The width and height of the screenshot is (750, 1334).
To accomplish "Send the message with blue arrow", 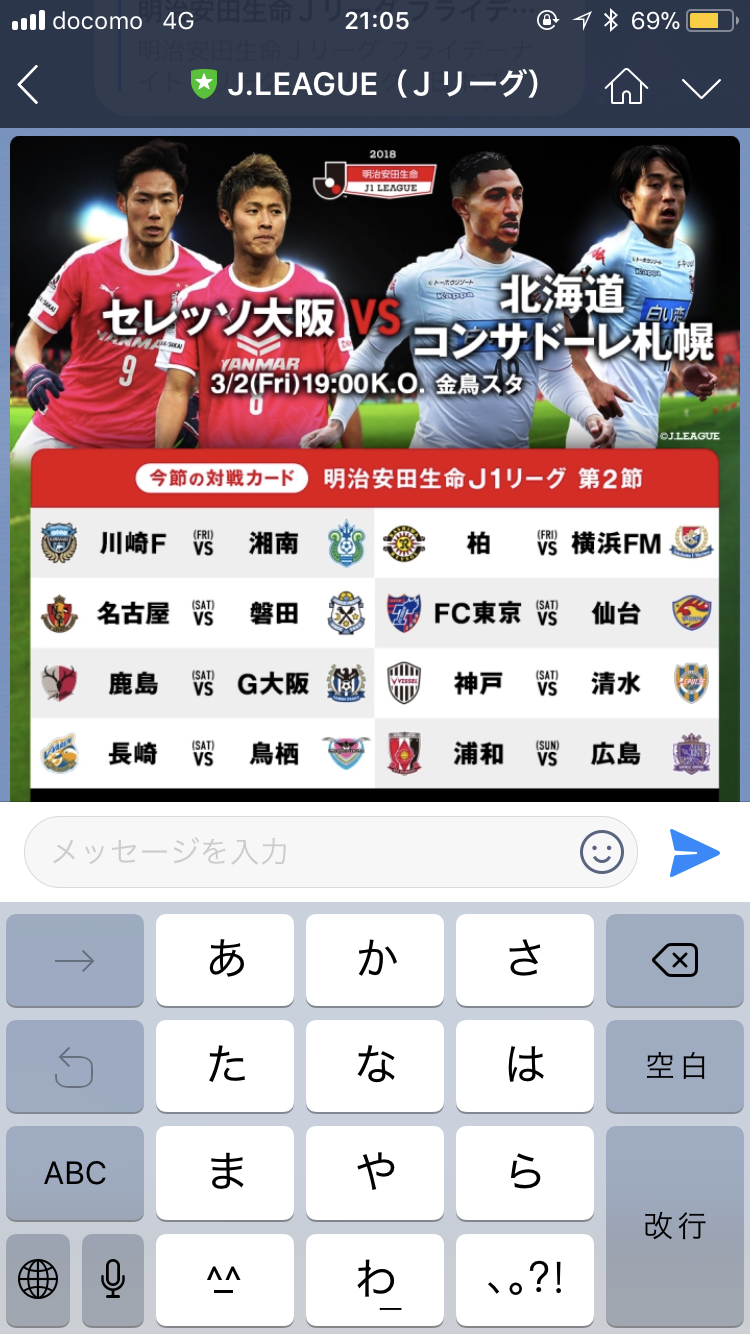I will point(694,852).
